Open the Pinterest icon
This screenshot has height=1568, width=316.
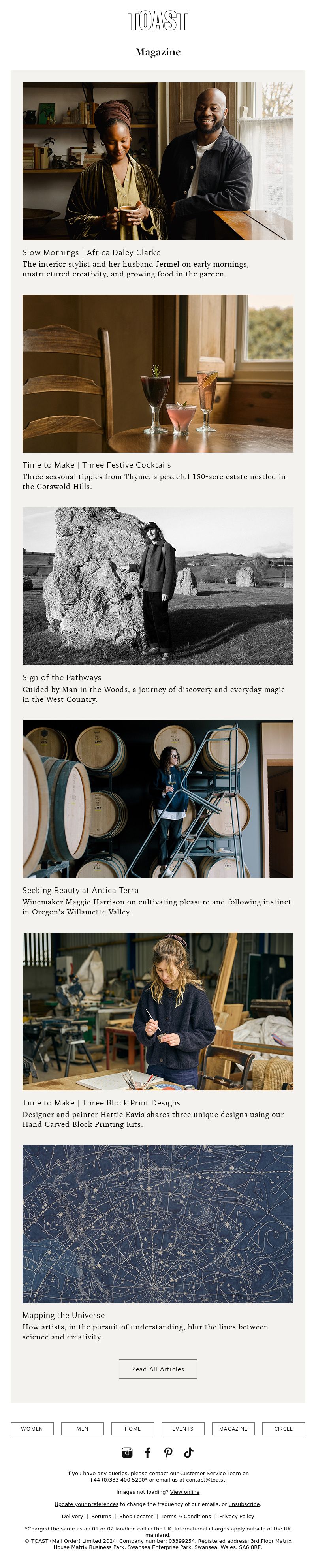(168, 1452)
